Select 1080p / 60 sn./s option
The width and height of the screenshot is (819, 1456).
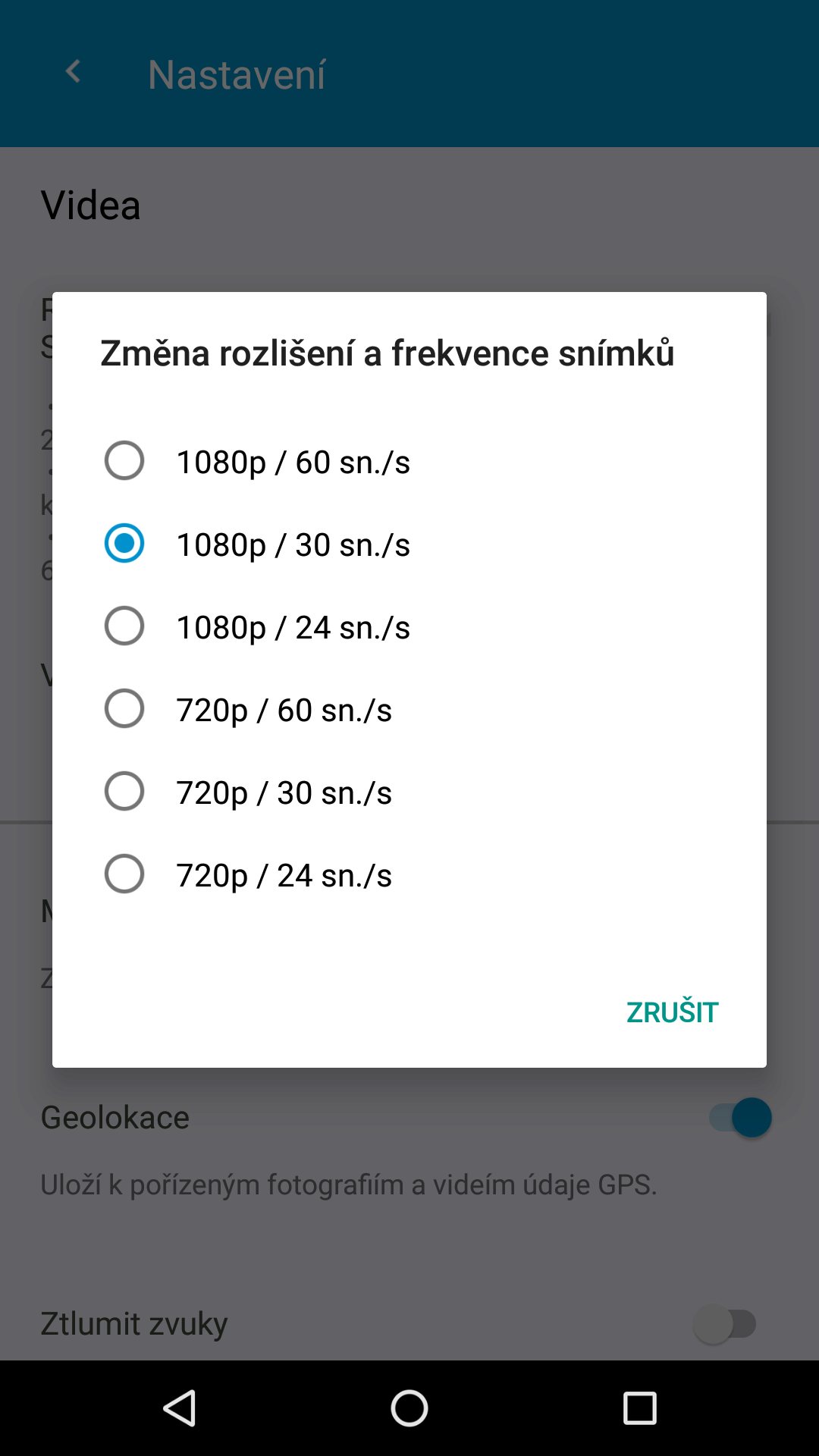pos(409,461)
